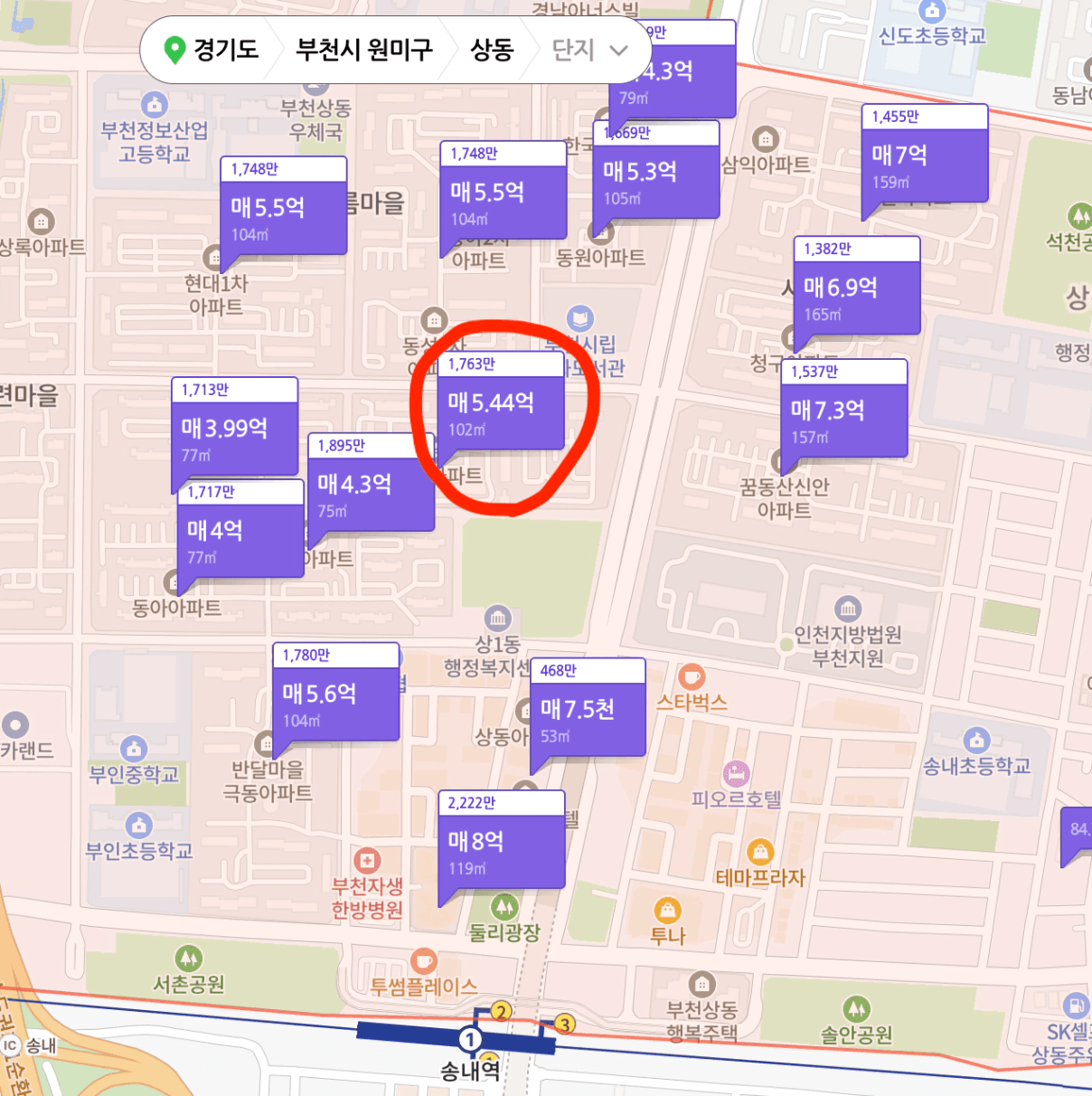The height and width of the screenshot is (1096, 1092).
Task: Select the 경기도 province breadcrumb
Action: (212, 50)
